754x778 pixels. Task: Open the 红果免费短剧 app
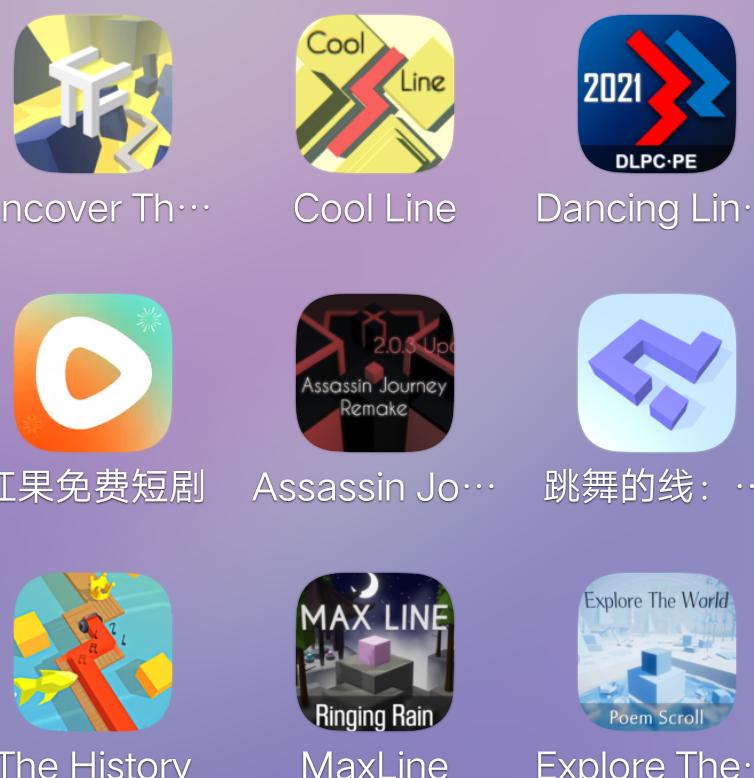click(93, 373)
